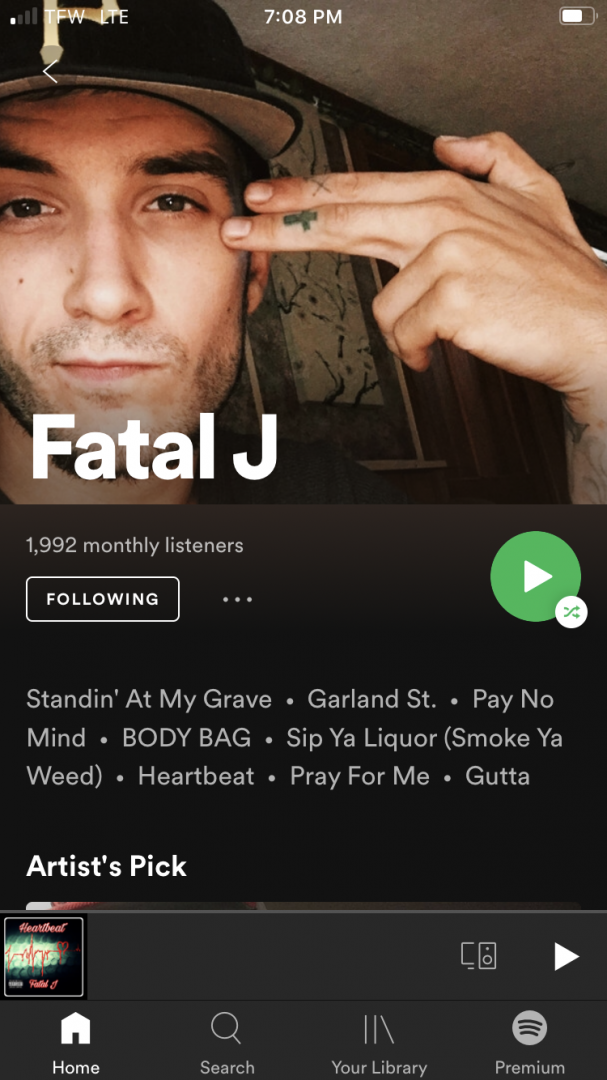Viewport: 607px width, 1080px height.
Task: Open the three-dot artist options menu
Action: pos(237,600)
